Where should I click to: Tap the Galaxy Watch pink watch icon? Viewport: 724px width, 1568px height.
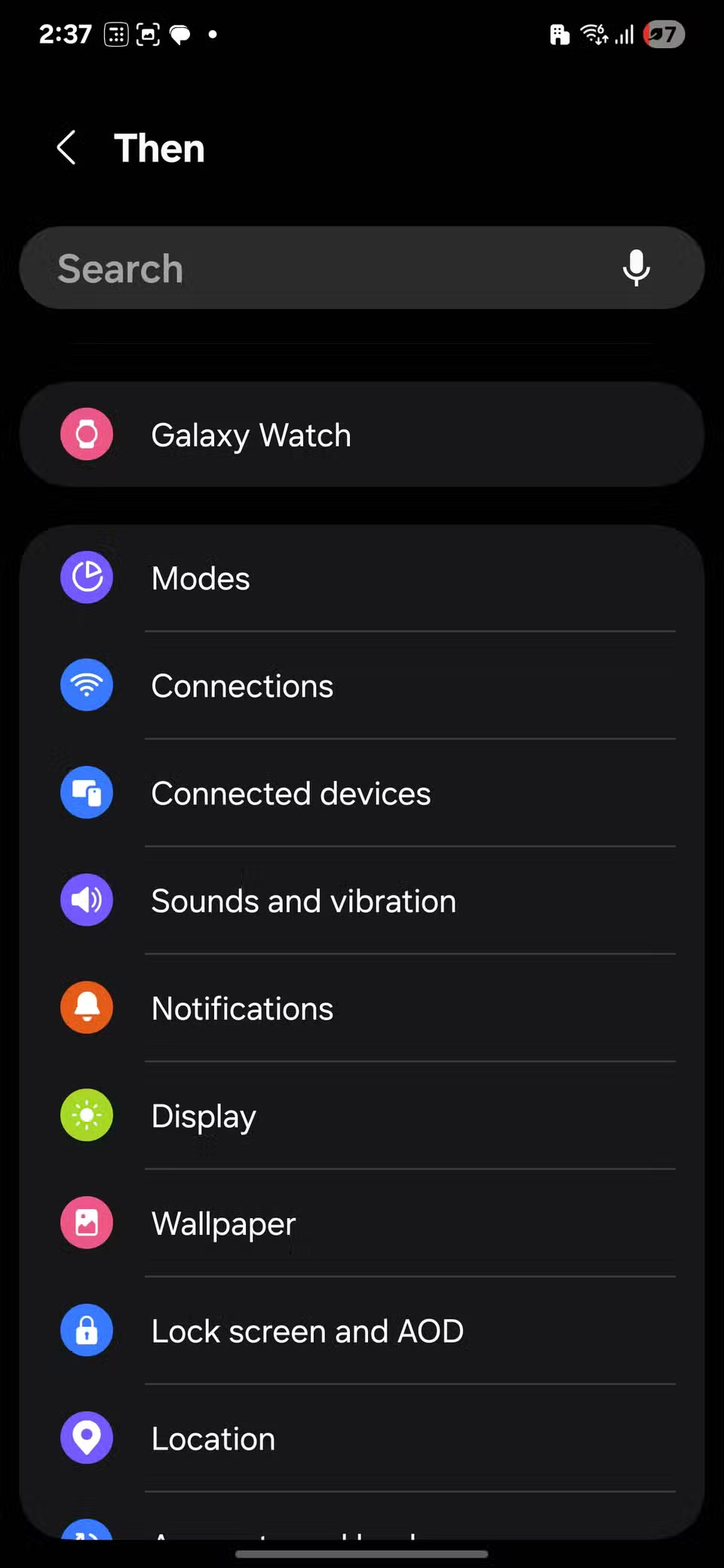[86, 434]
